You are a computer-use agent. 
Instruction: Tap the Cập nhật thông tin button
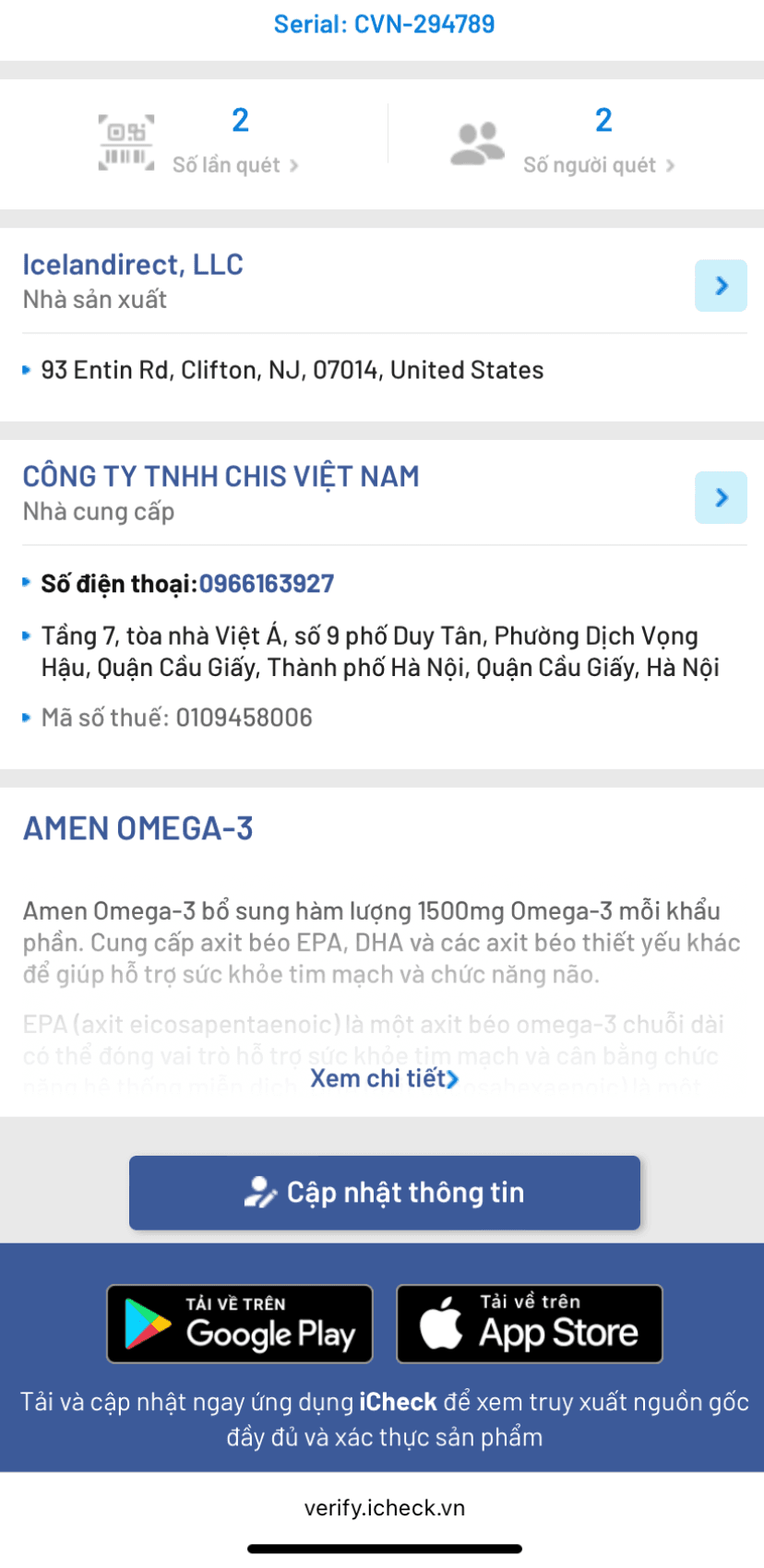coord(385,1192)
